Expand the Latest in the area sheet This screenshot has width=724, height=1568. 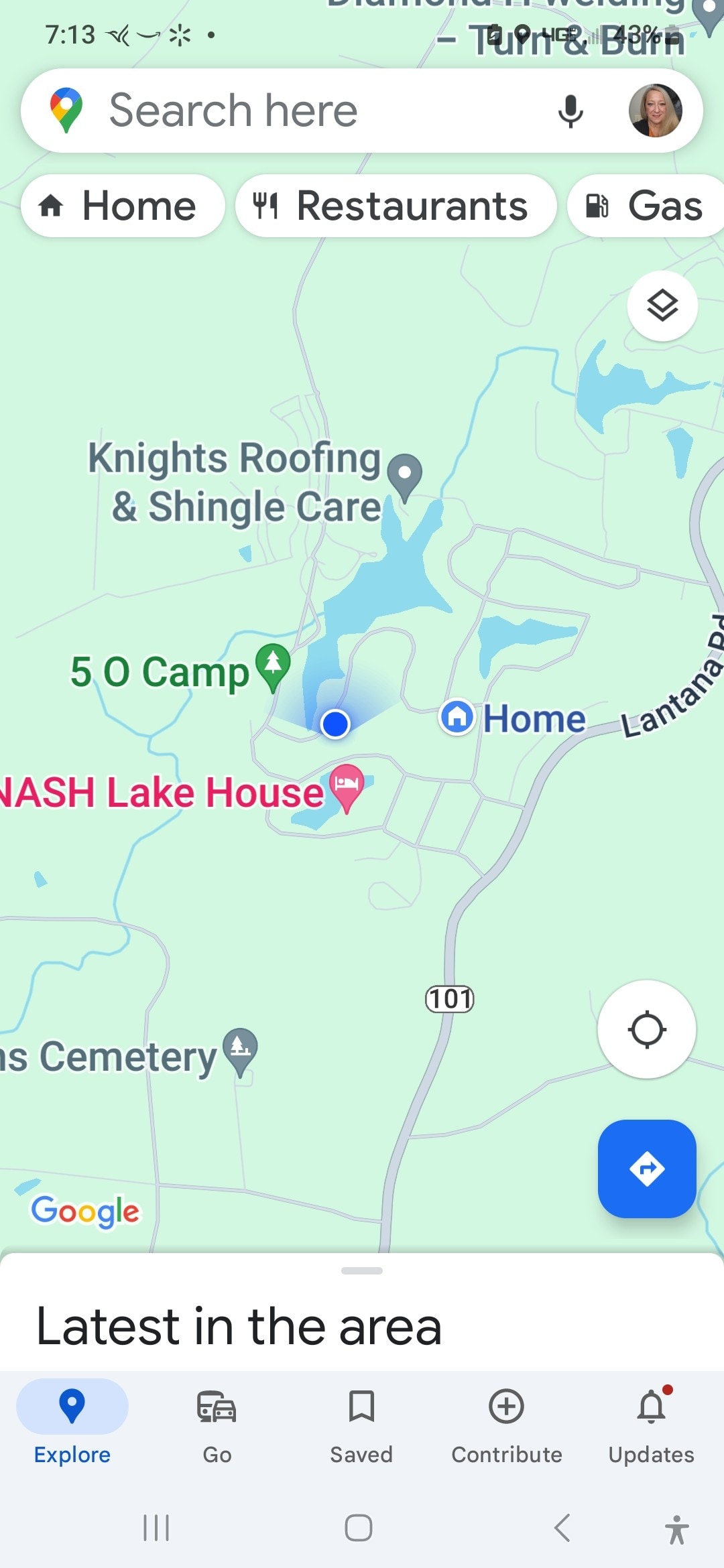pos(362,1270)
